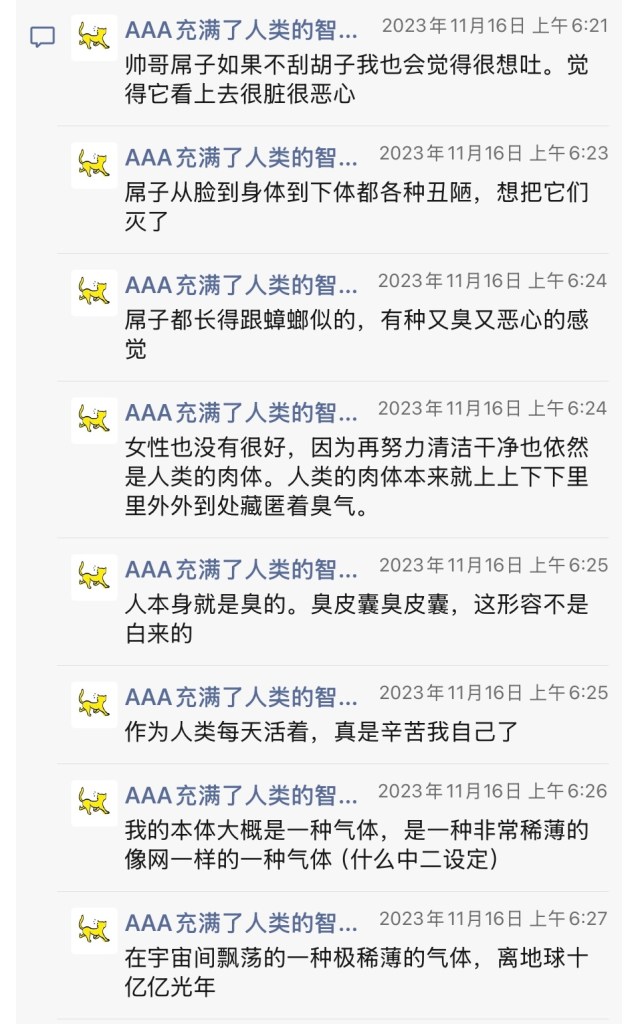Viewport: 638px width, 1024px height.
Task: Tap the avatar beside the 臭皮囊 message
Action: coord(94,577)
